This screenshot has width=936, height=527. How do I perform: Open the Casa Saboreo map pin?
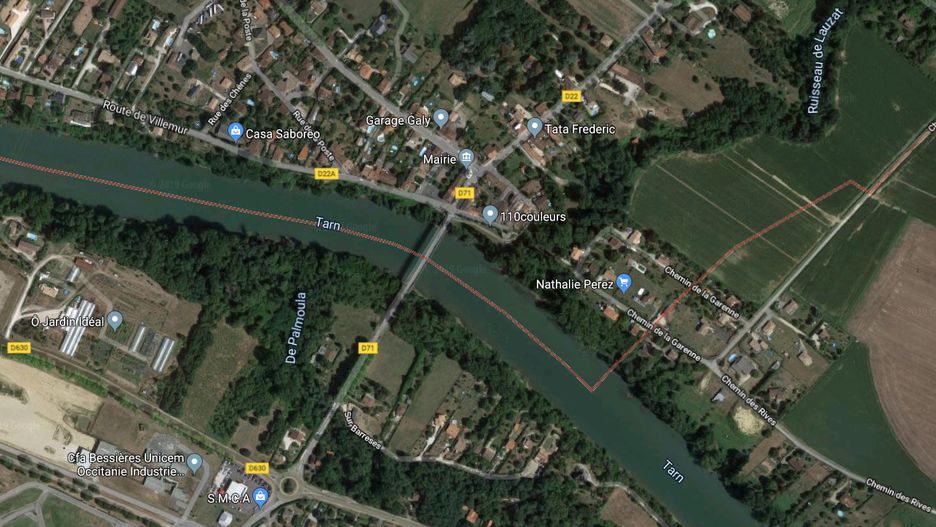(236, 130)
